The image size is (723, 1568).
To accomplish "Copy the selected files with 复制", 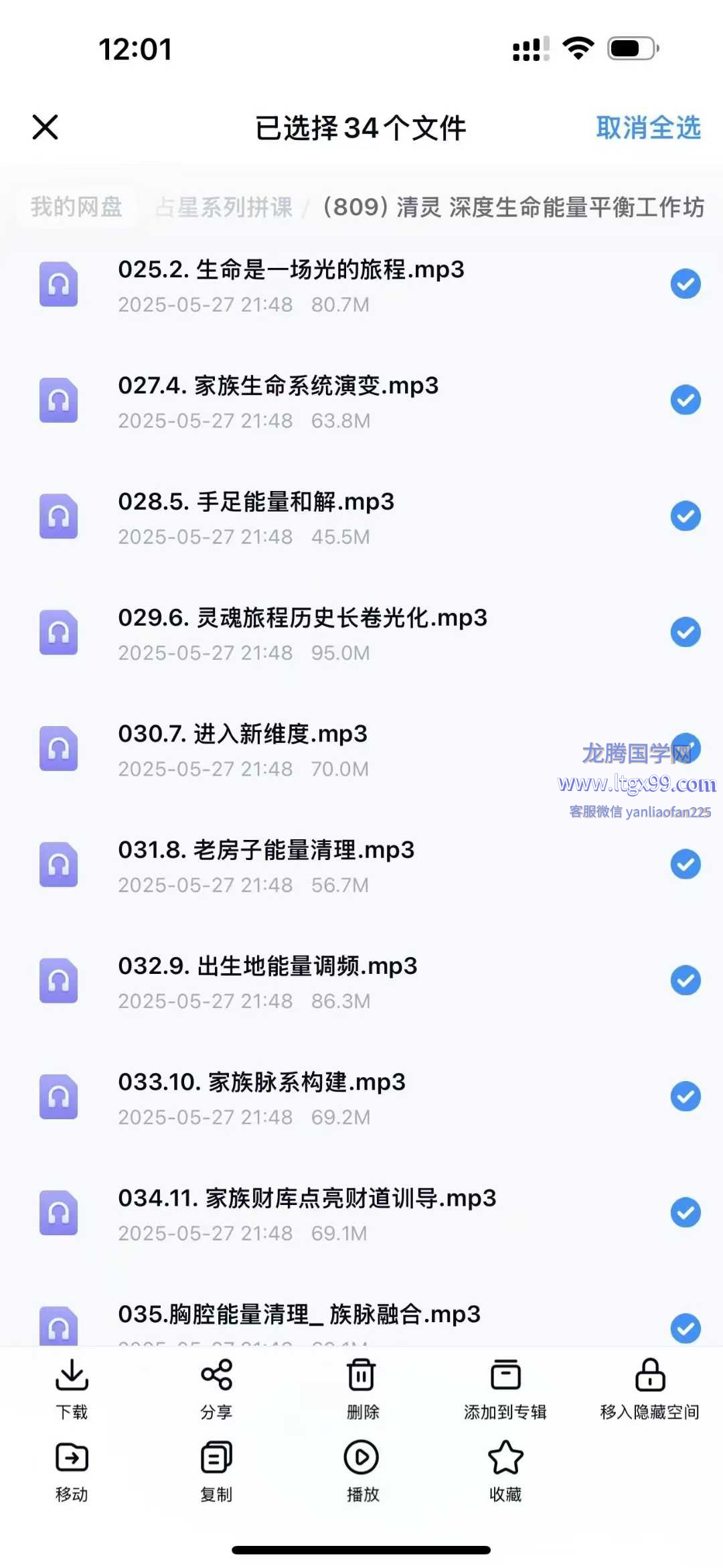I will (216, 1472).
